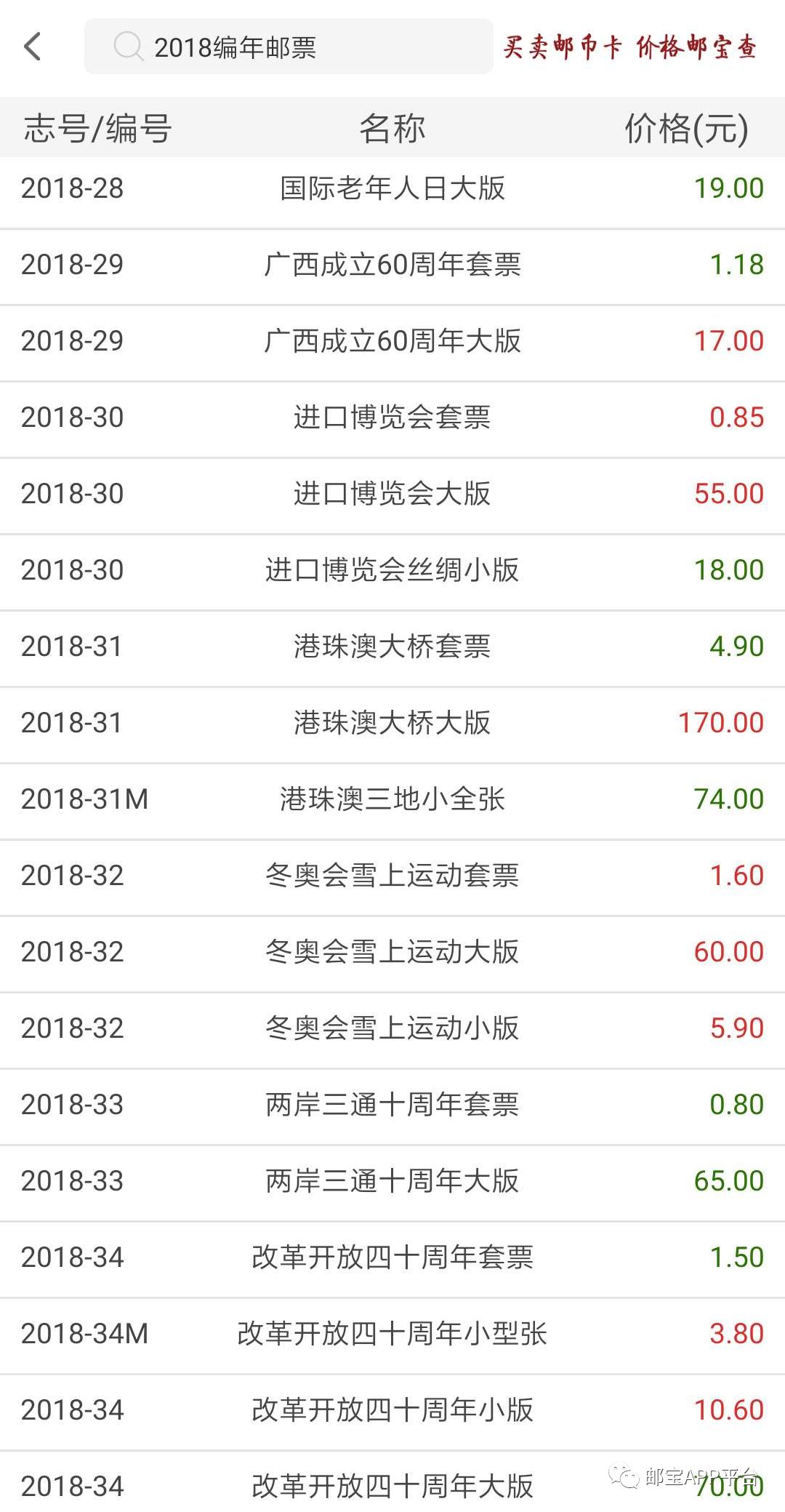Select 冬奥会雪上运动大版 entry
The width and height of the screenshot is (785, 1512).
click(392, 952)
